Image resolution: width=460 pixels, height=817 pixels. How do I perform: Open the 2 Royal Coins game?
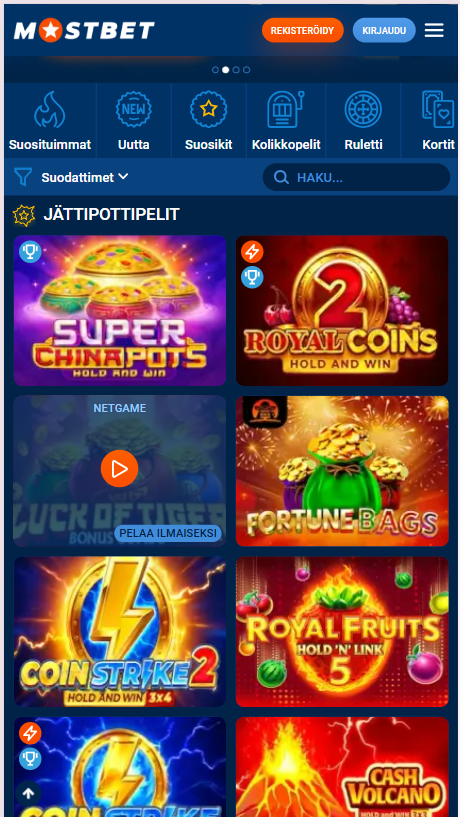[342, 311]
